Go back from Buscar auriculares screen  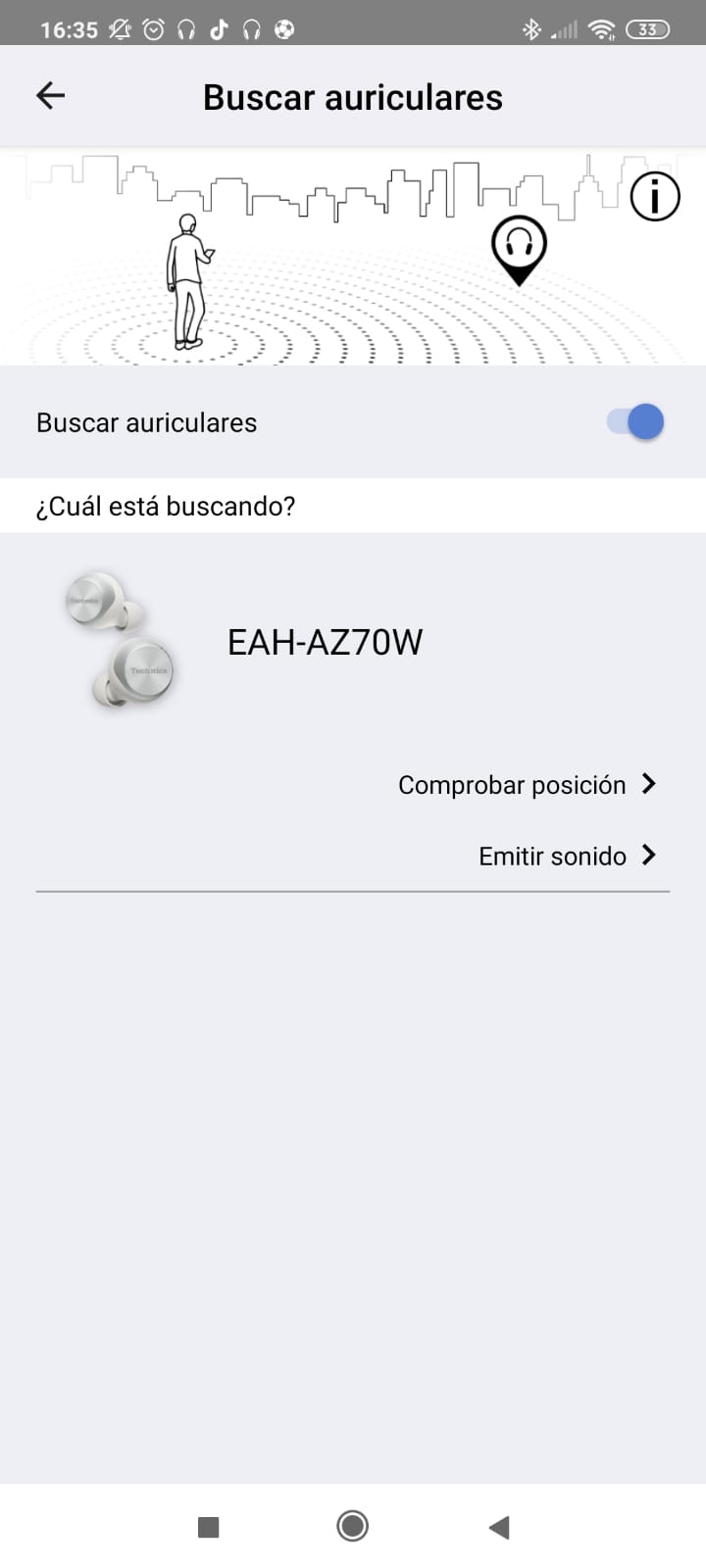[x=50, y=95]
